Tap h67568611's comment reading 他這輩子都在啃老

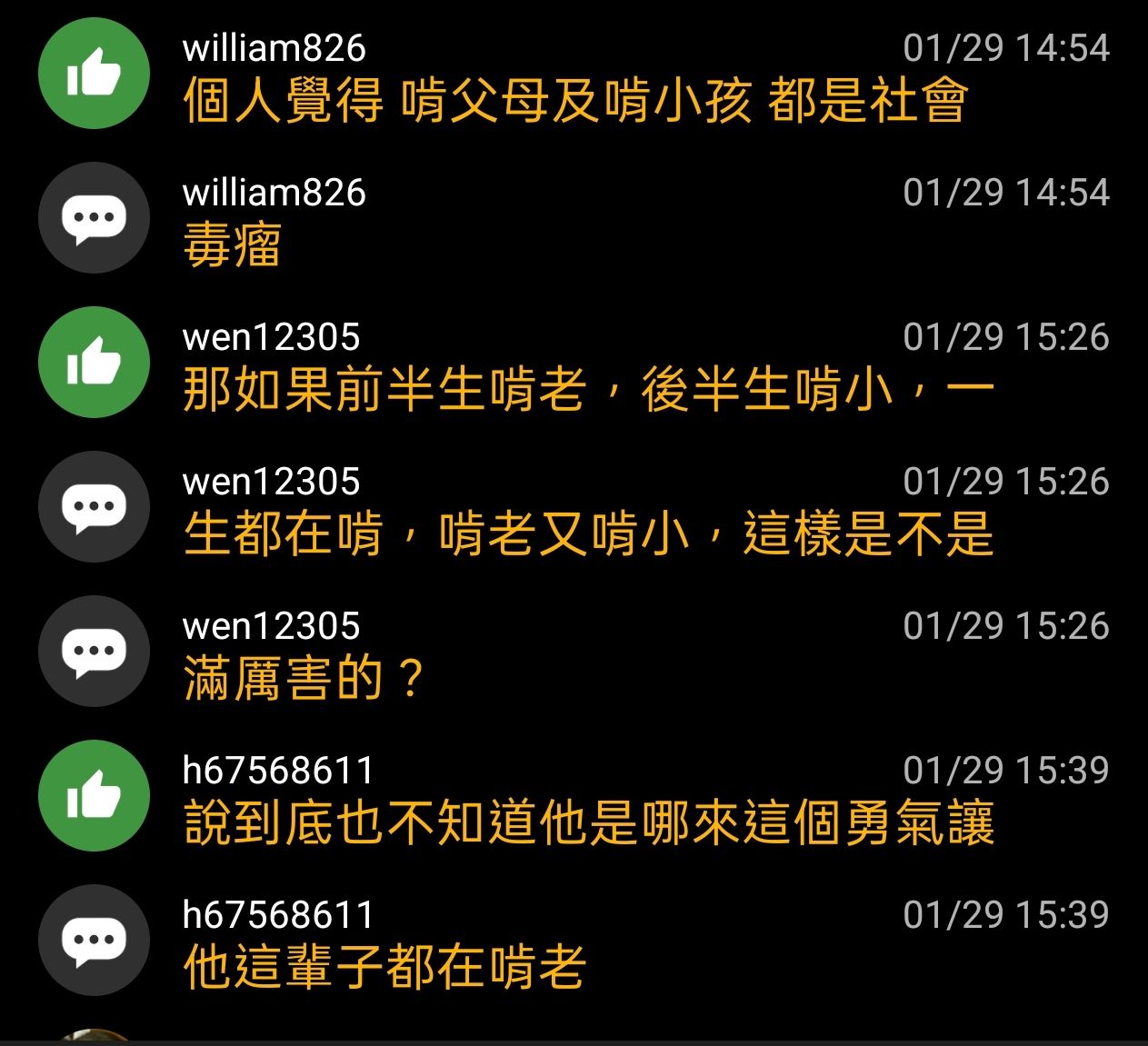[384, 967]
